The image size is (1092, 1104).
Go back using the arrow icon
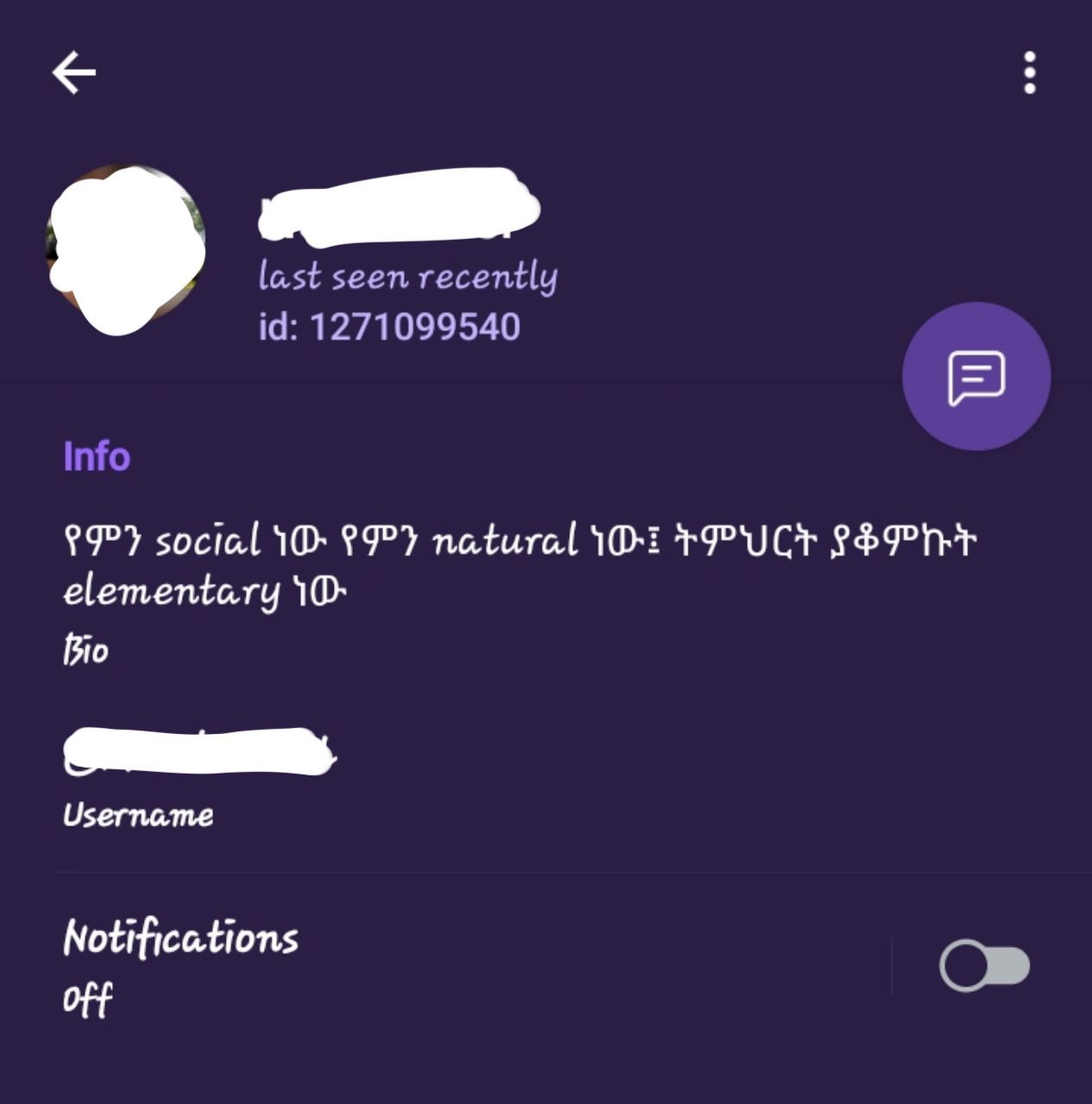pos(73,72)
